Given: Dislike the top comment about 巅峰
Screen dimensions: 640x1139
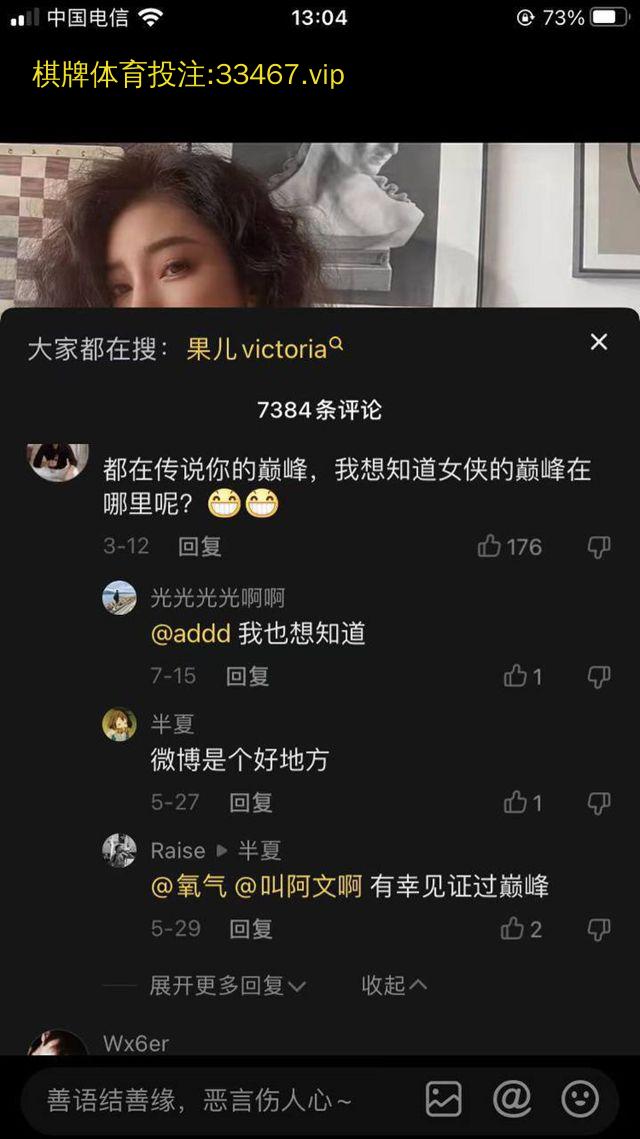Looking at the screenshot, I should (x=598, y=546).
